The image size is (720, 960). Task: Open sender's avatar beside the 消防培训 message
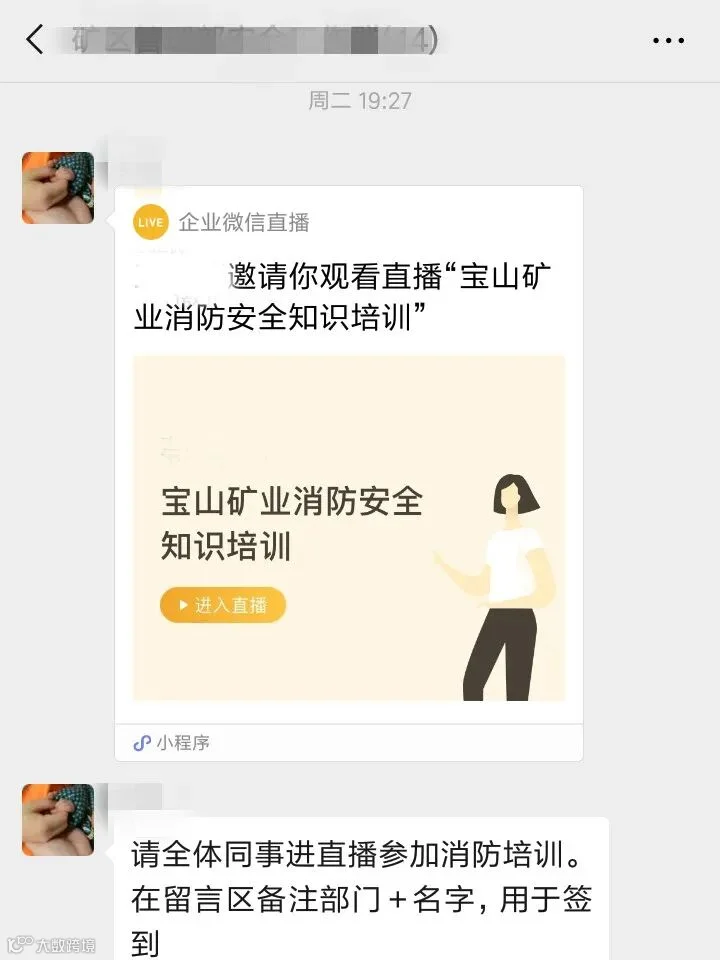coord(58,819)
